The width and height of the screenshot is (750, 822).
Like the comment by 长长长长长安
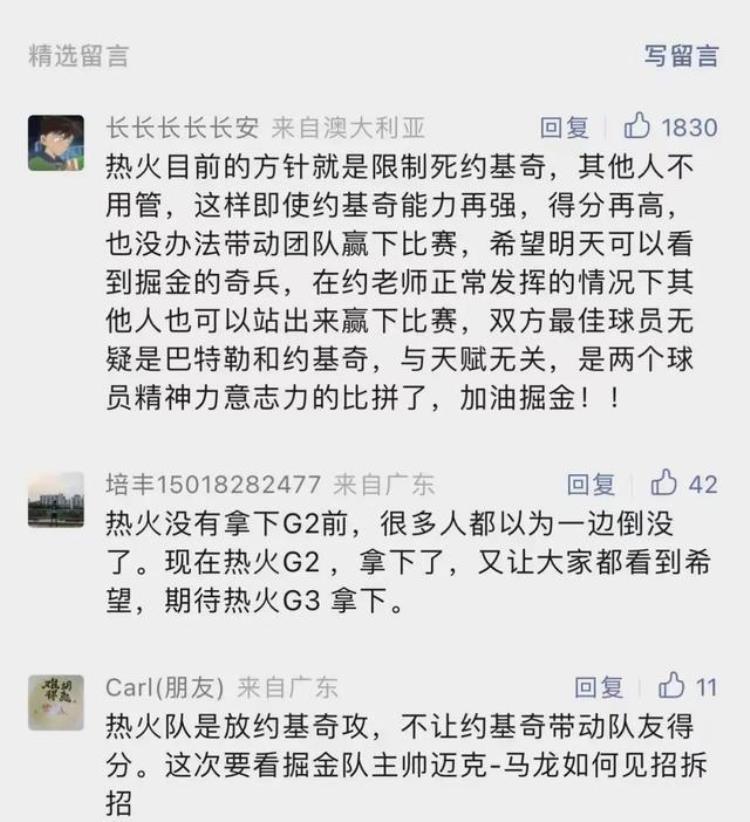637,127
